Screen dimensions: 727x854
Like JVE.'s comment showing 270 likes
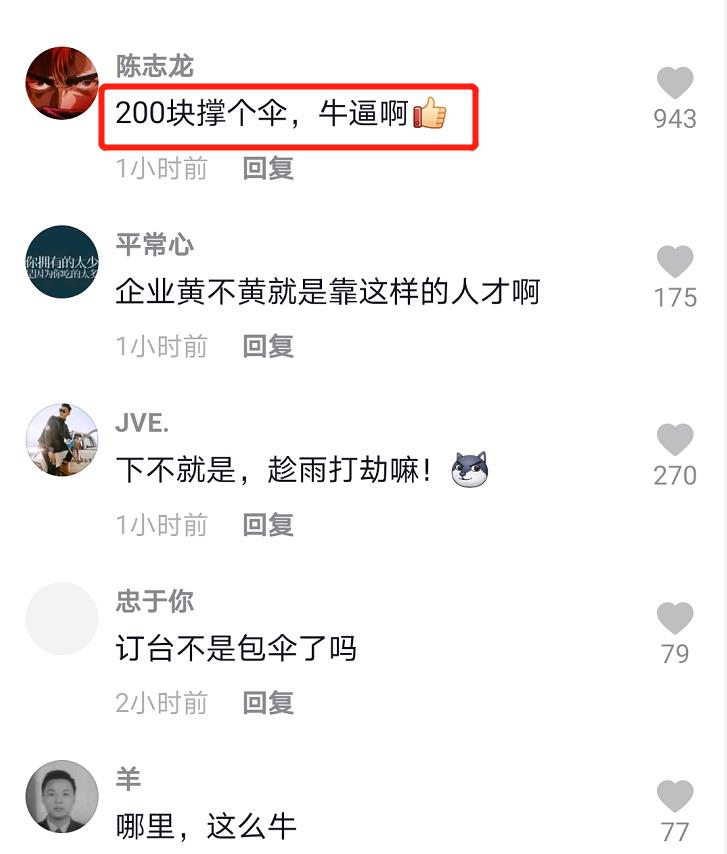(x=676, y=440)
